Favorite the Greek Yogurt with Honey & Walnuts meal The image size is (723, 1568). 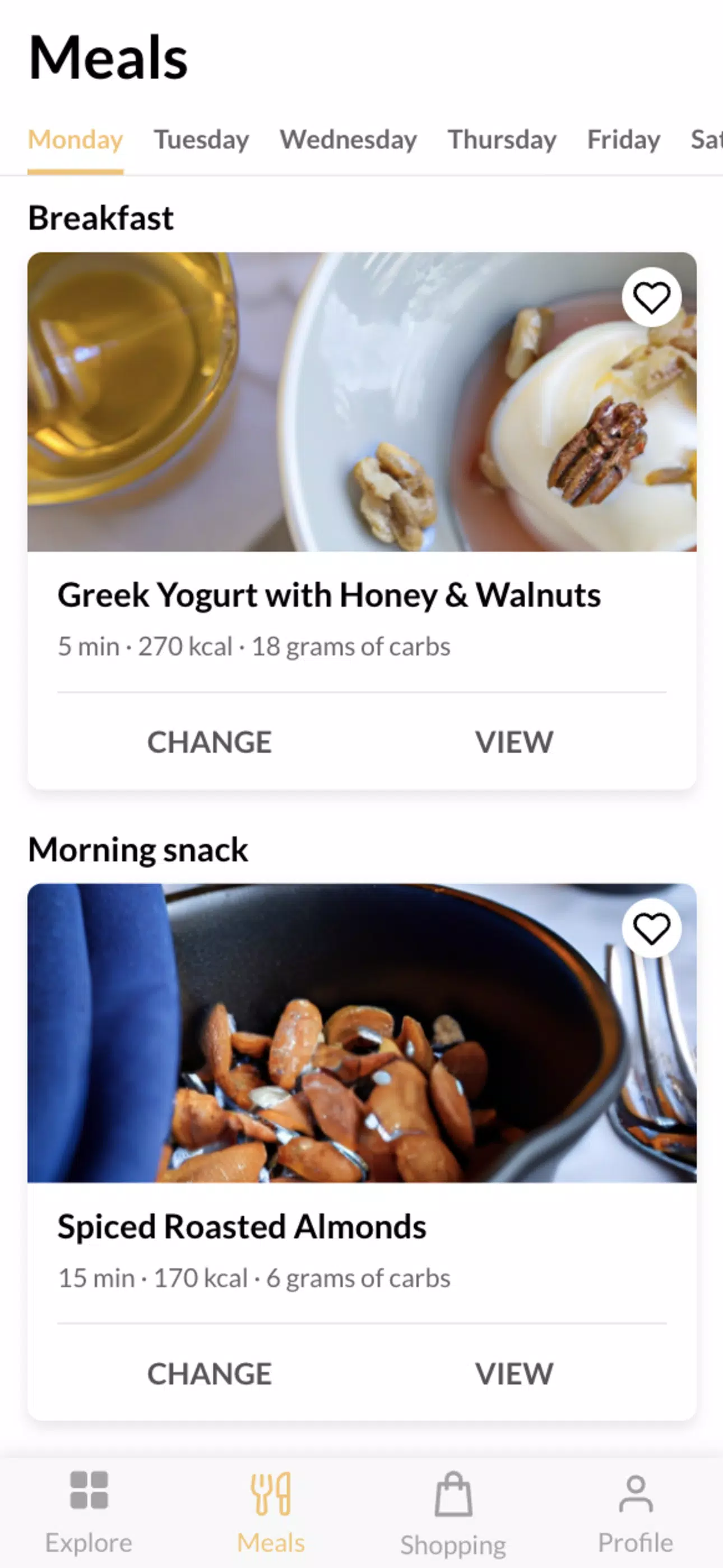[x=651, y=298]
